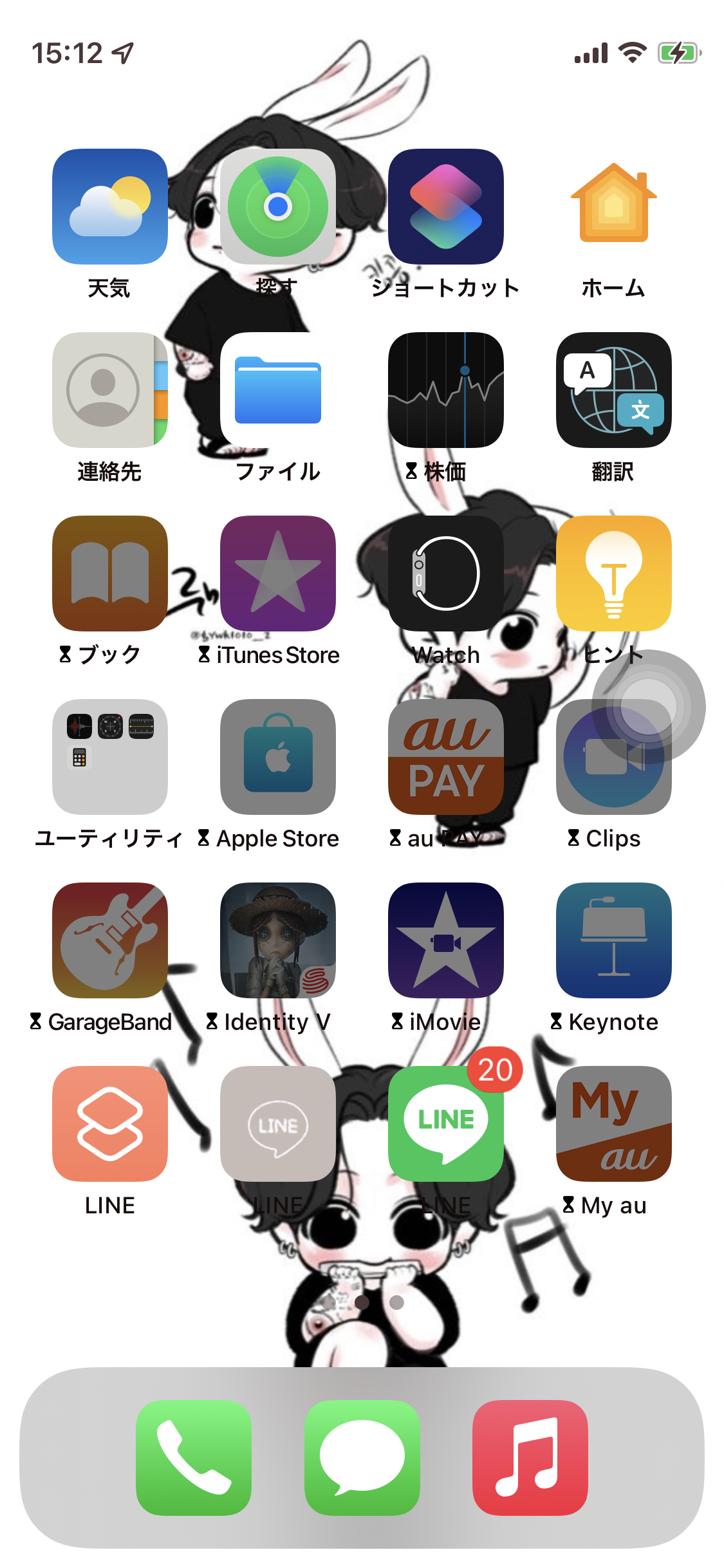The width and height of the screenshot is (724, 1568).
Task: Open green LINE app with 20 badge
Action: (x=446, y=1124)
